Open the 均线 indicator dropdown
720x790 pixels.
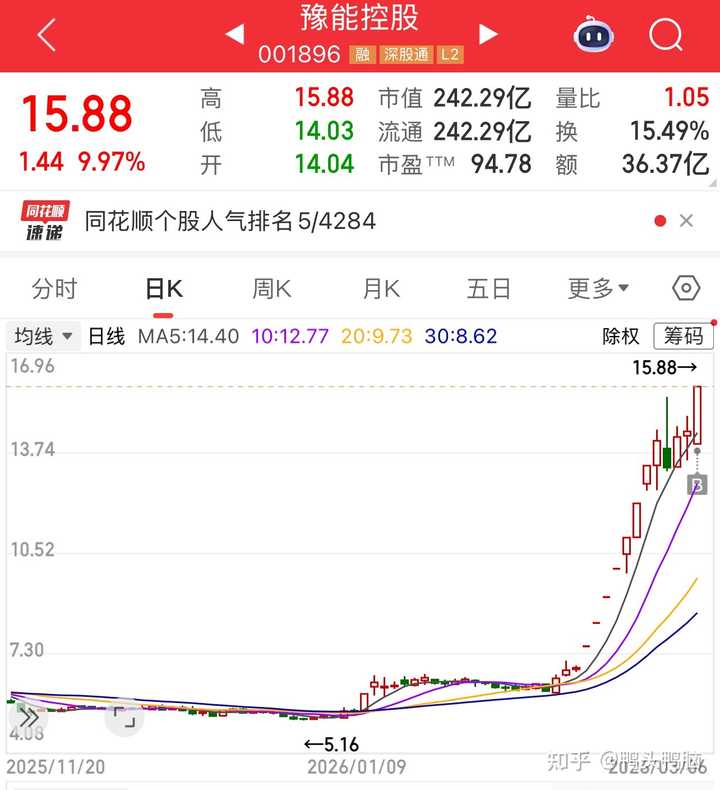tap(44, 336)
